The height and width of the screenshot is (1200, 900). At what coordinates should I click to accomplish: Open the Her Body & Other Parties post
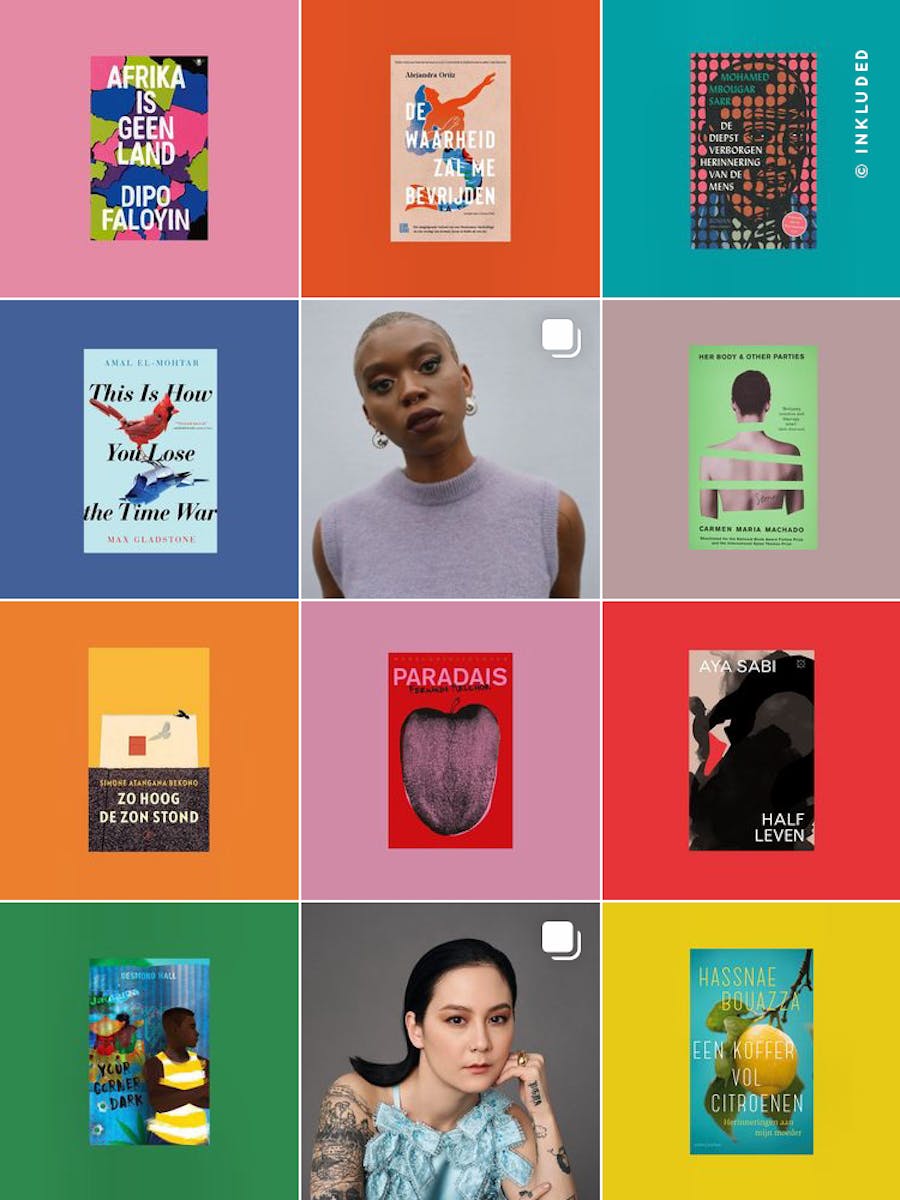[752, 448]
